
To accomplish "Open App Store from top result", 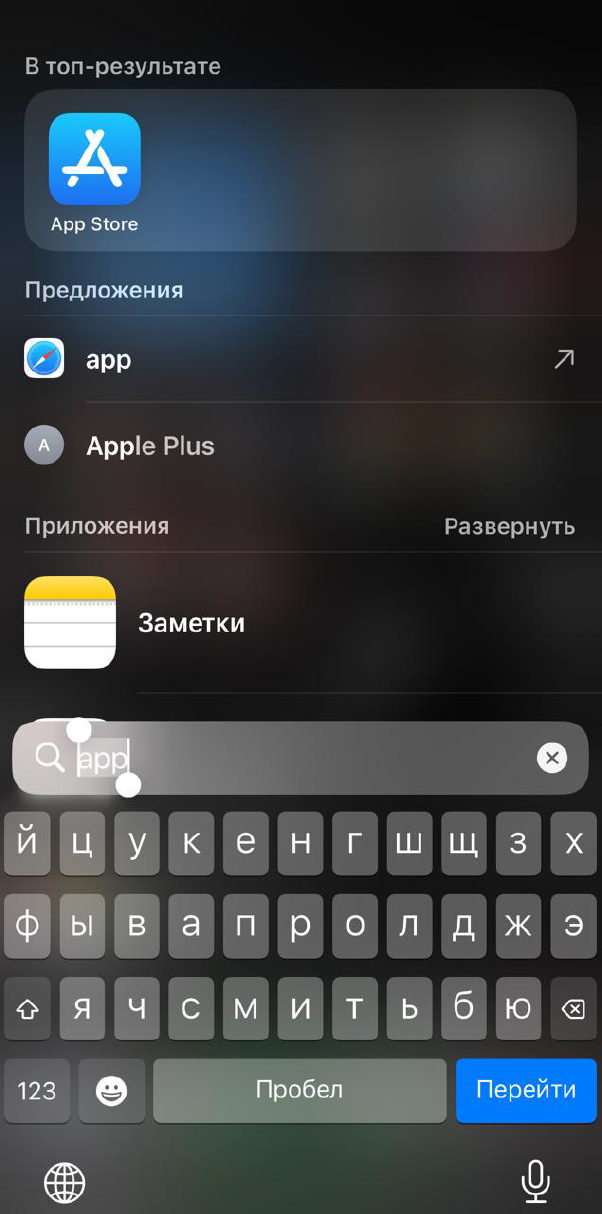I will click(95, 172).
